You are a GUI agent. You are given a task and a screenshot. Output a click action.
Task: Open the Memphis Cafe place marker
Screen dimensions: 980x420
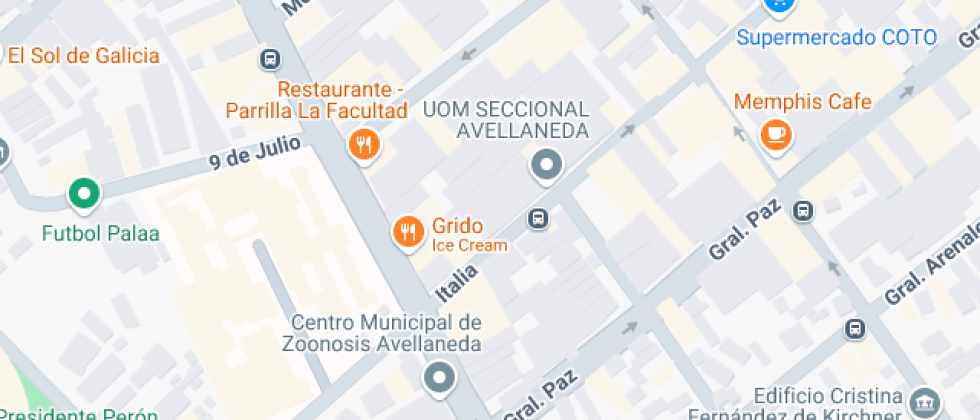(775, 133)
